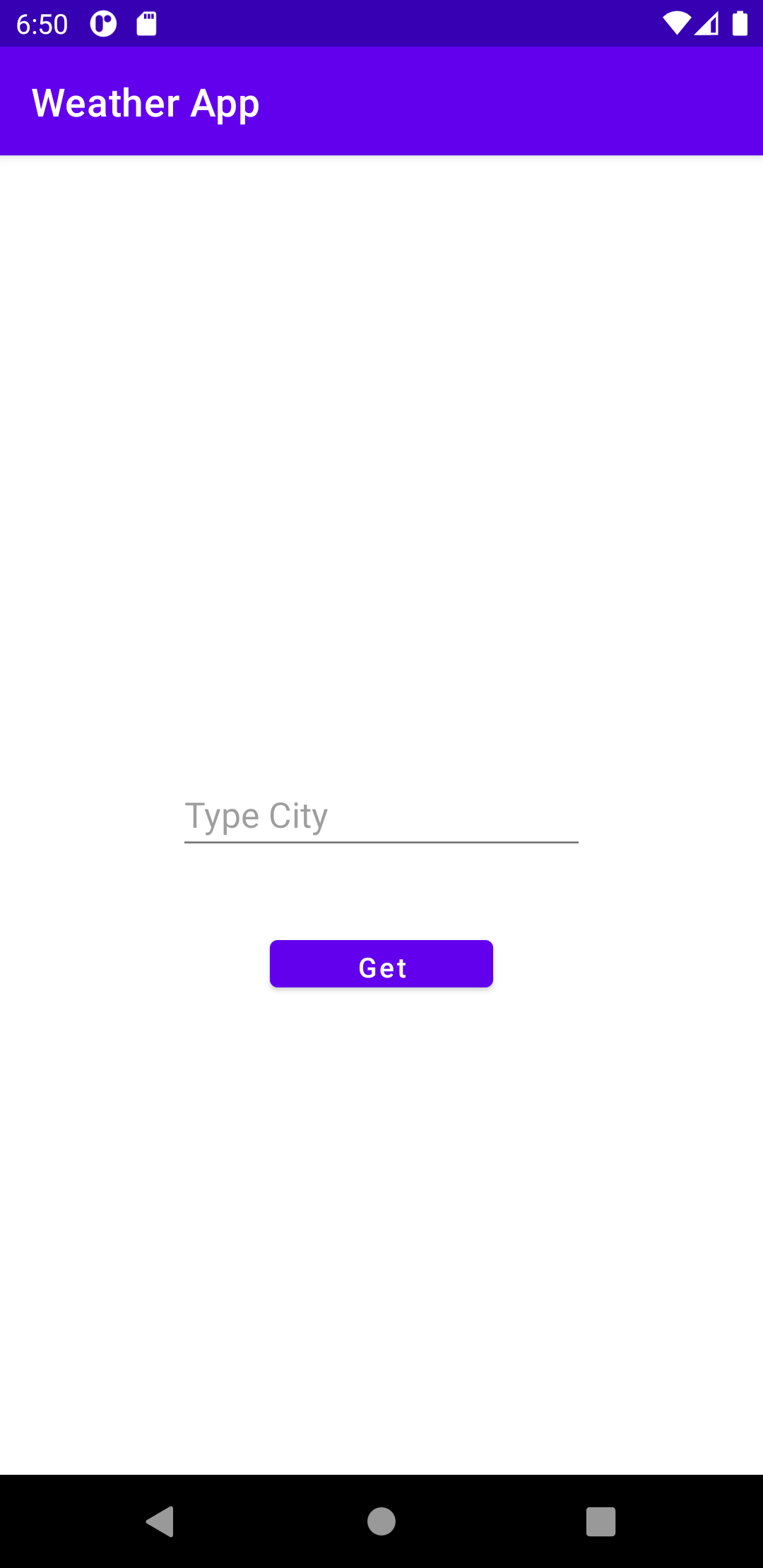Screen dimensions: 763x1568
Task: Tap the Weather App title text
Action: (x=146, y=102)
